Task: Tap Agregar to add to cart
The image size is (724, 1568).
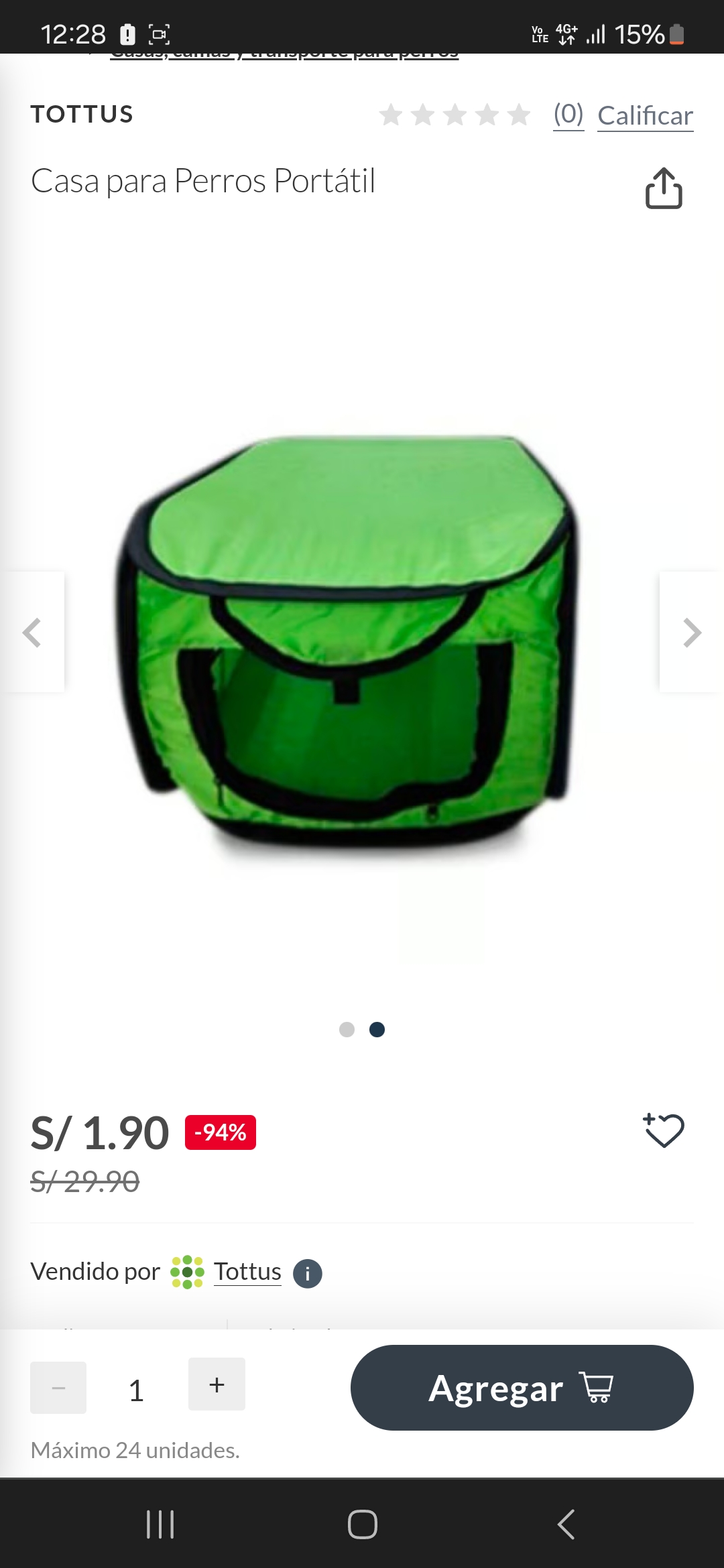Action: pyautogui.click(x=522, y=1387)
